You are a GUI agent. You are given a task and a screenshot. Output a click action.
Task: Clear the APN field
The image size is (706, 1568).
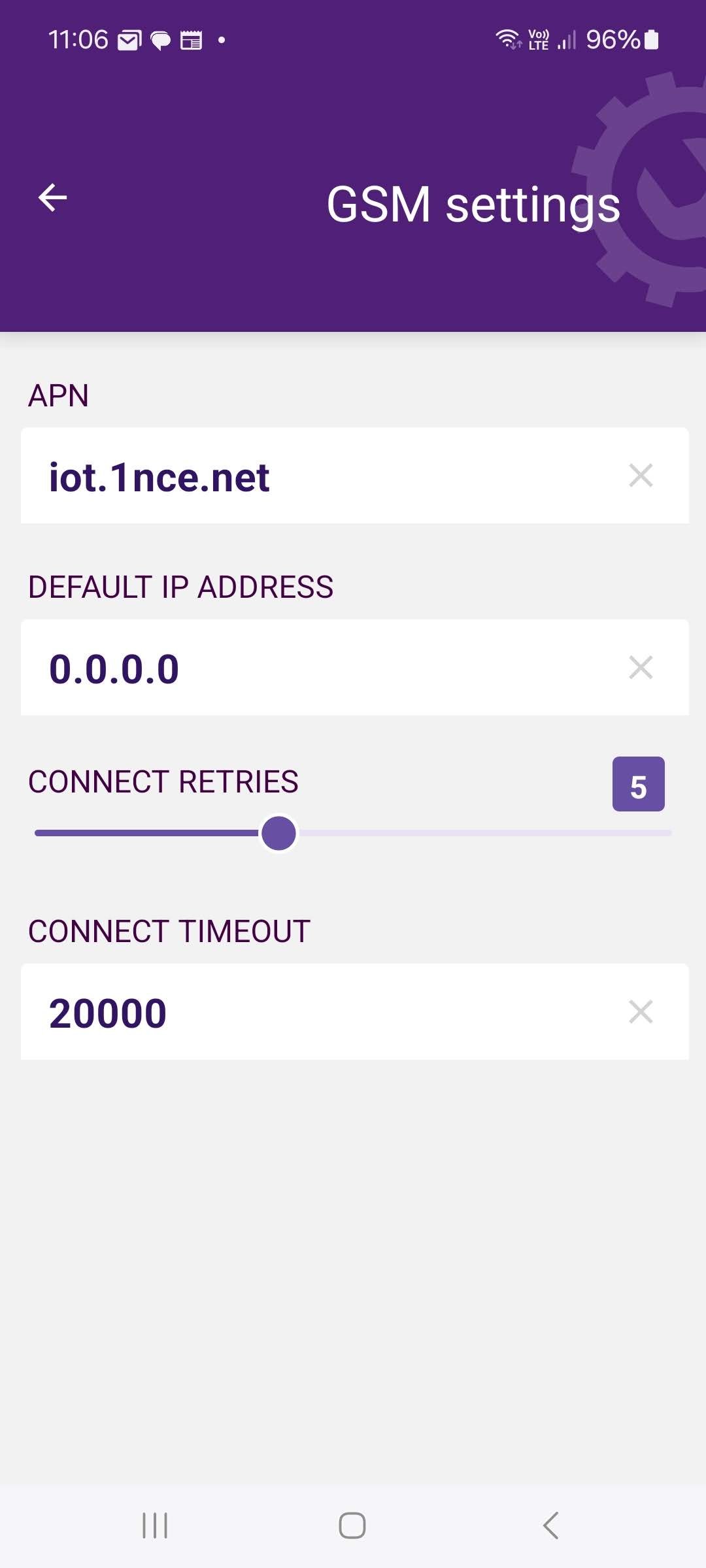tap(641, 476)
